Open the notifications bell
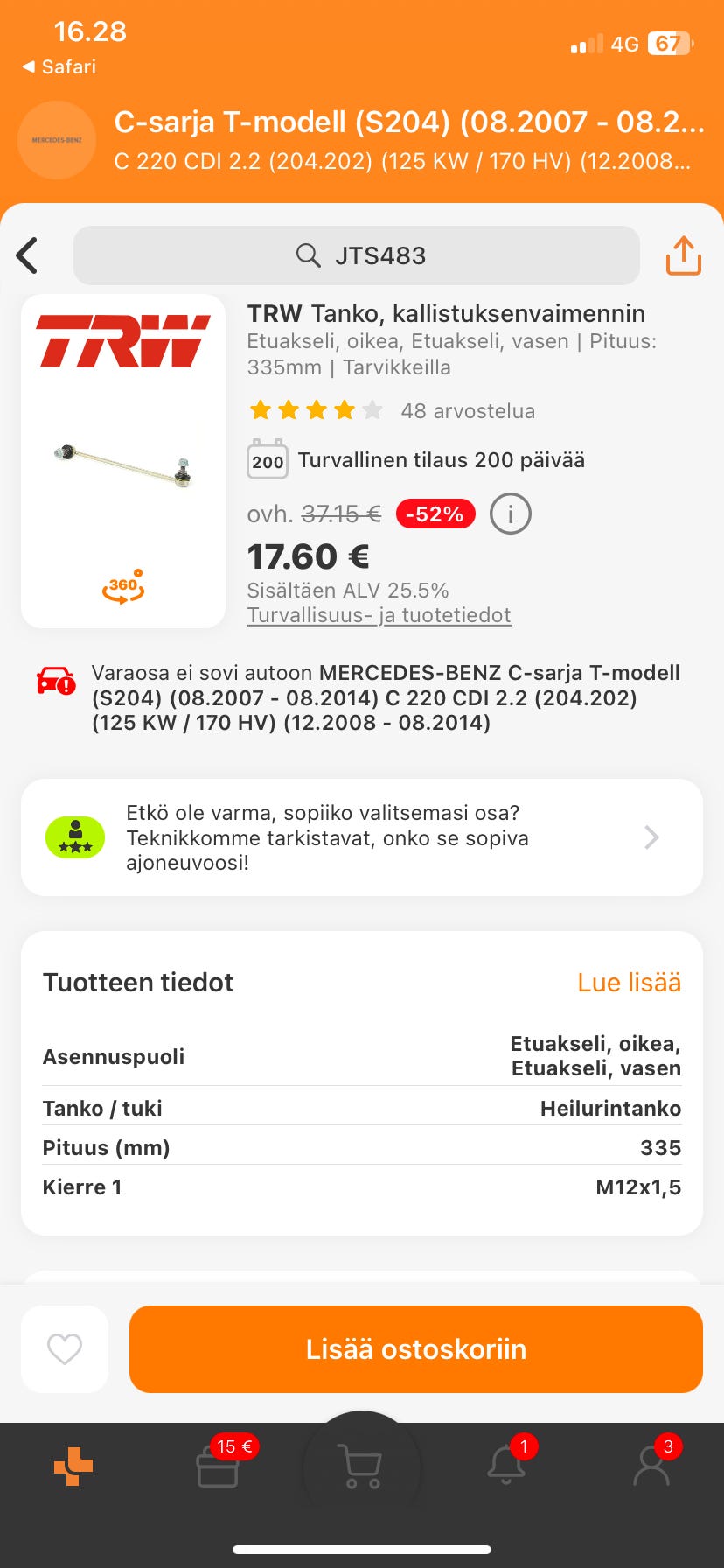The image size is (724, 1568). coord(506,1466)
